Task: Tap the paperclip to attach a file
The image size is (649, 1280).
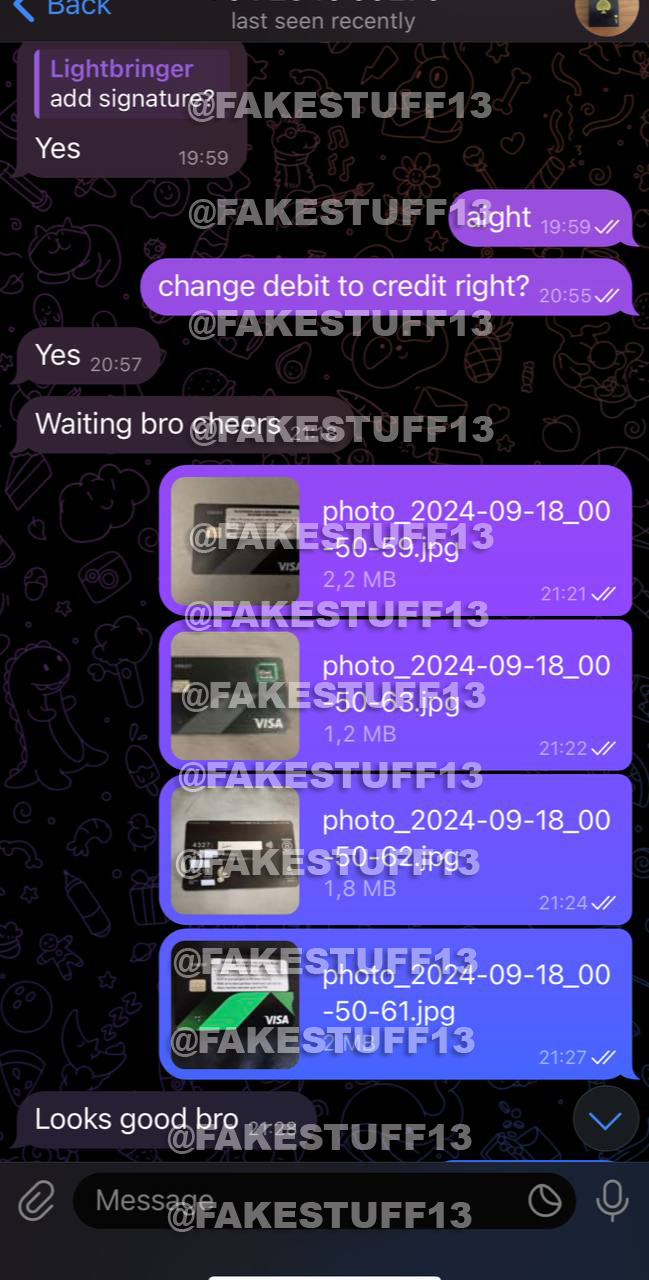Action: tap(37, 1201)
